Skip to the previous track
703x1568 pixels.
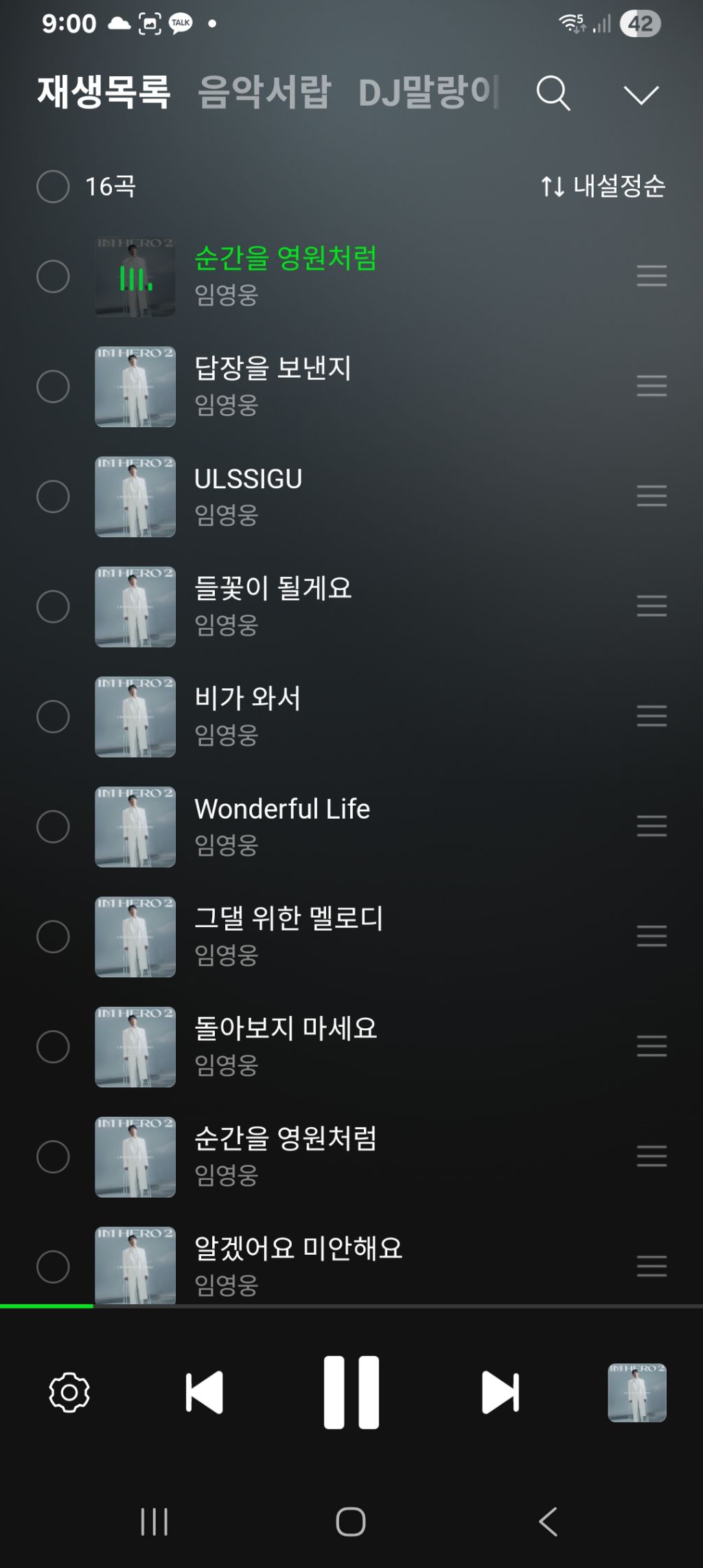pyautogui.click(x=205, y=1392)
